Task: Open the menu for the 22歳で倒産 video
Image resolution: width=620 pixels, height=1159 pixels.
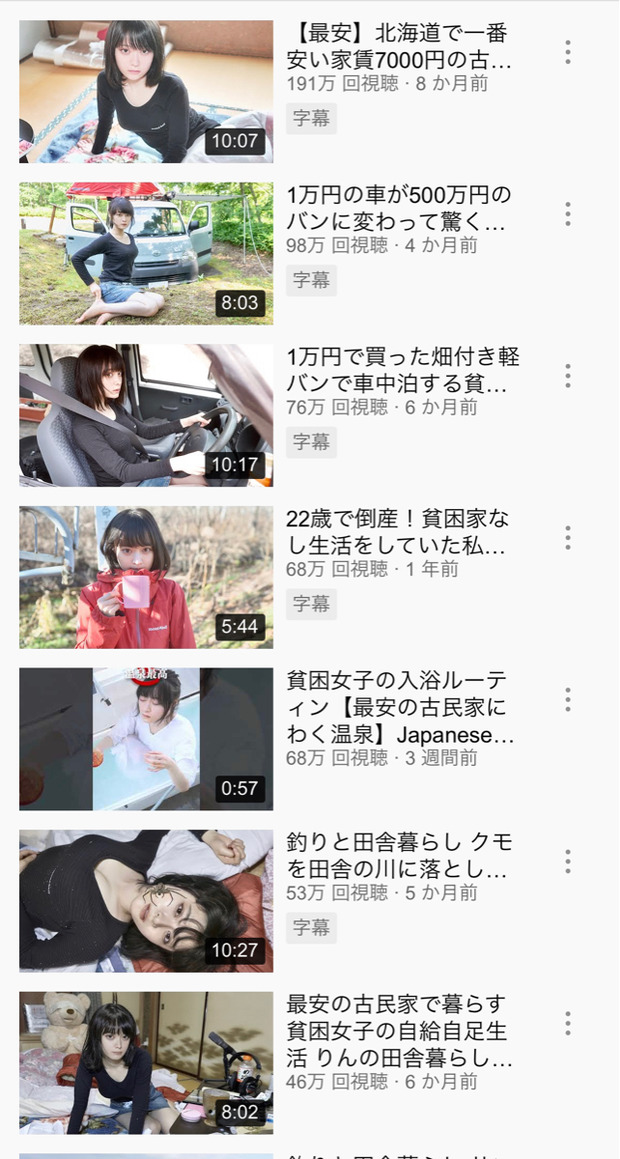Action: click(x=567, y=538)
